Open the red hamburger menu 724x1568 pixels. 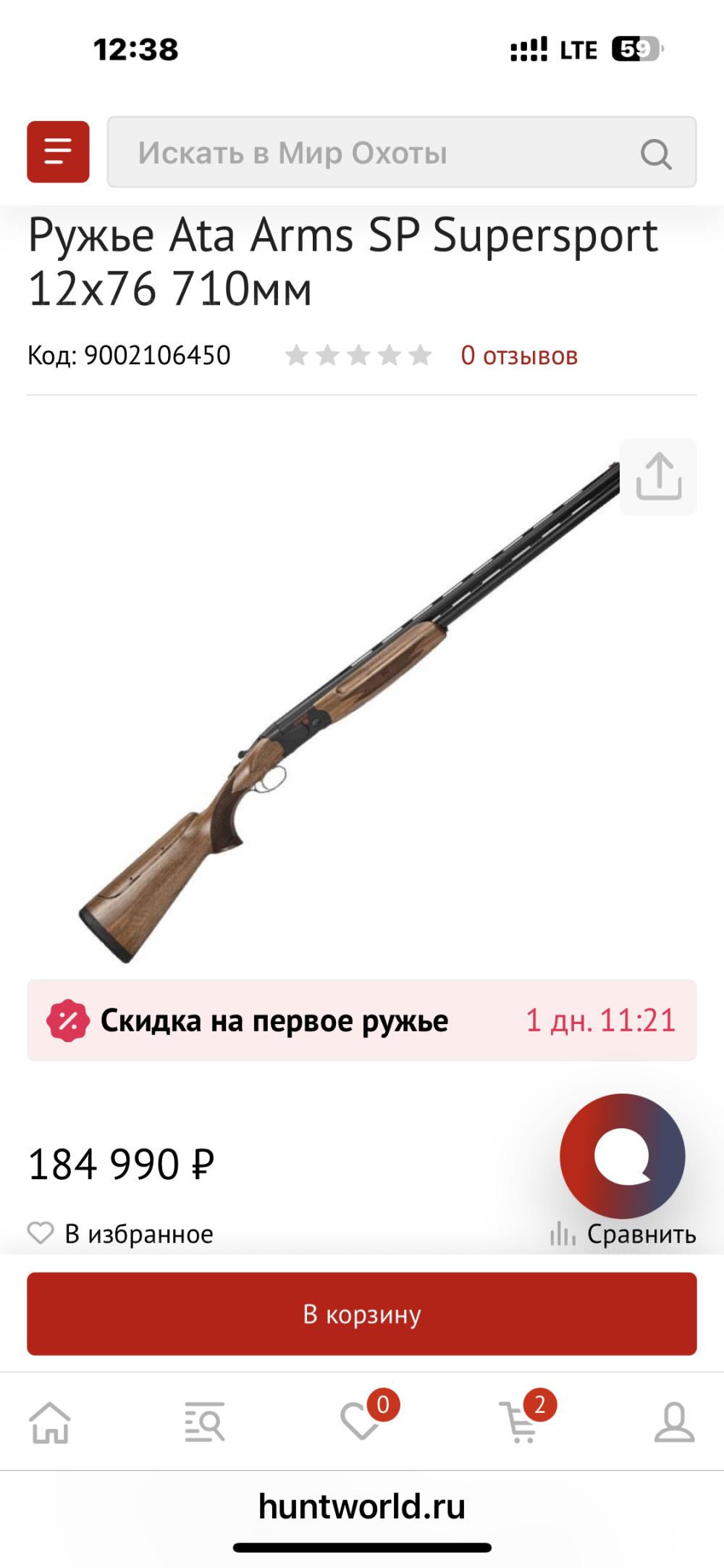click(x=58, y=152)
